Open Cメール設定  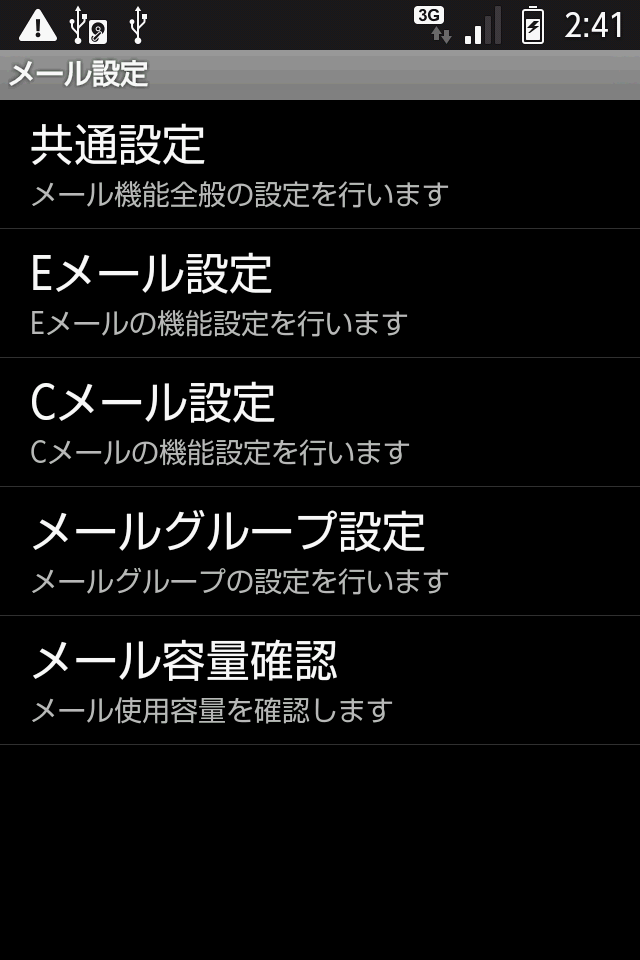(x=320, y=422)
